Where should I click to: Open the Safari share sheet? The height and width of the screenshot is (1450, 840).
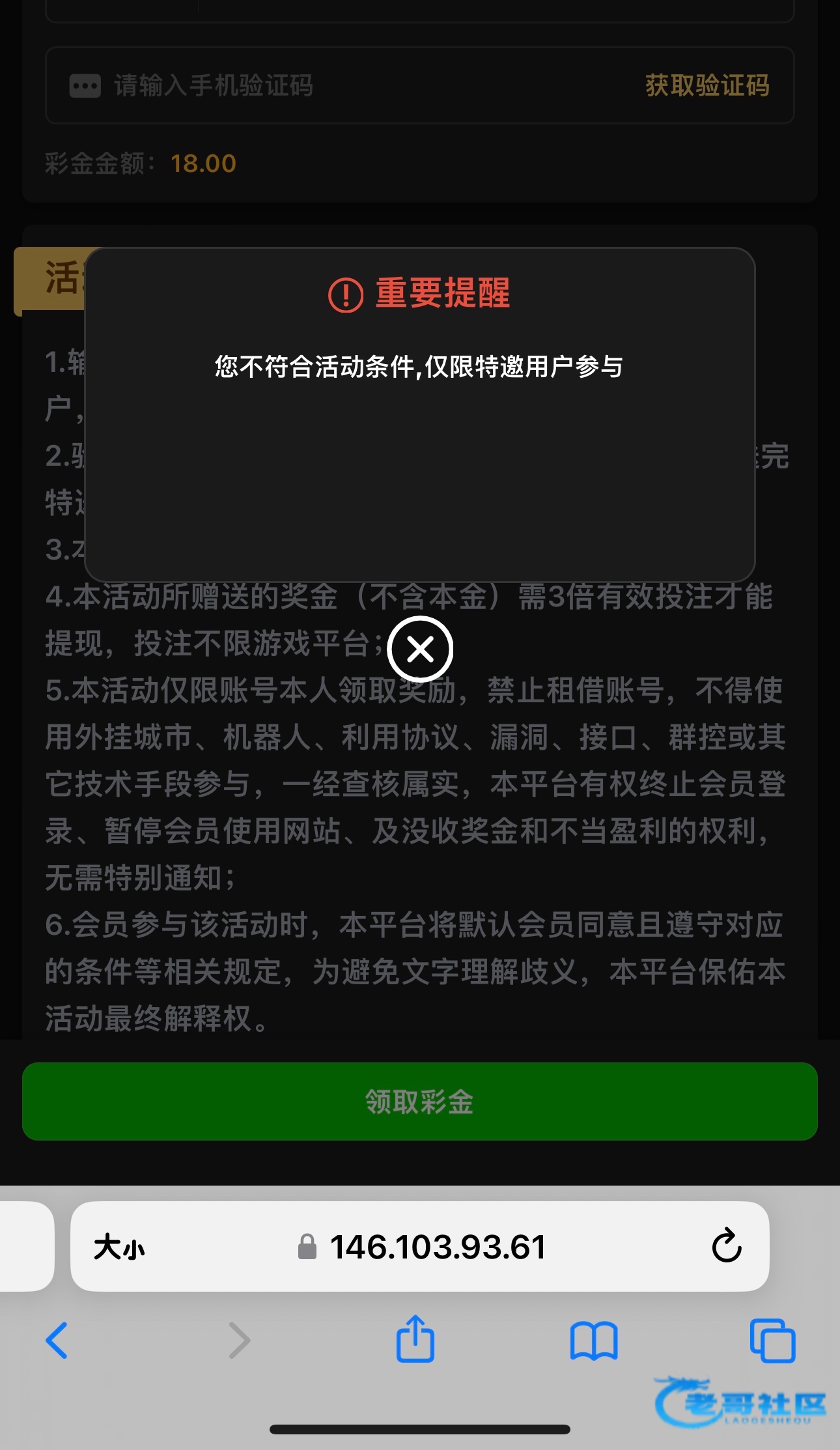click(415, 1340)
